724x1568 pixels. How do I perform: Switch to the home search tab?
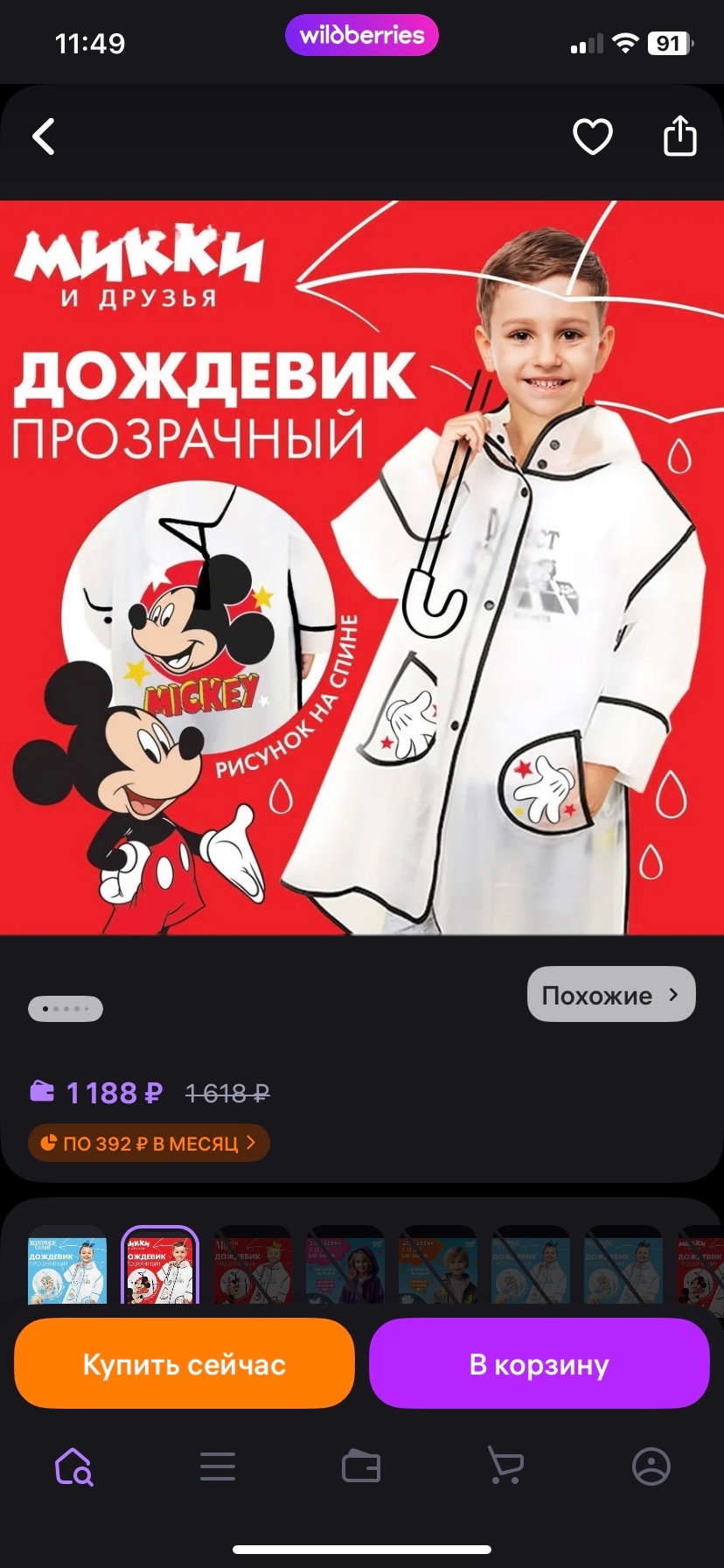(x=73, y=1466)
